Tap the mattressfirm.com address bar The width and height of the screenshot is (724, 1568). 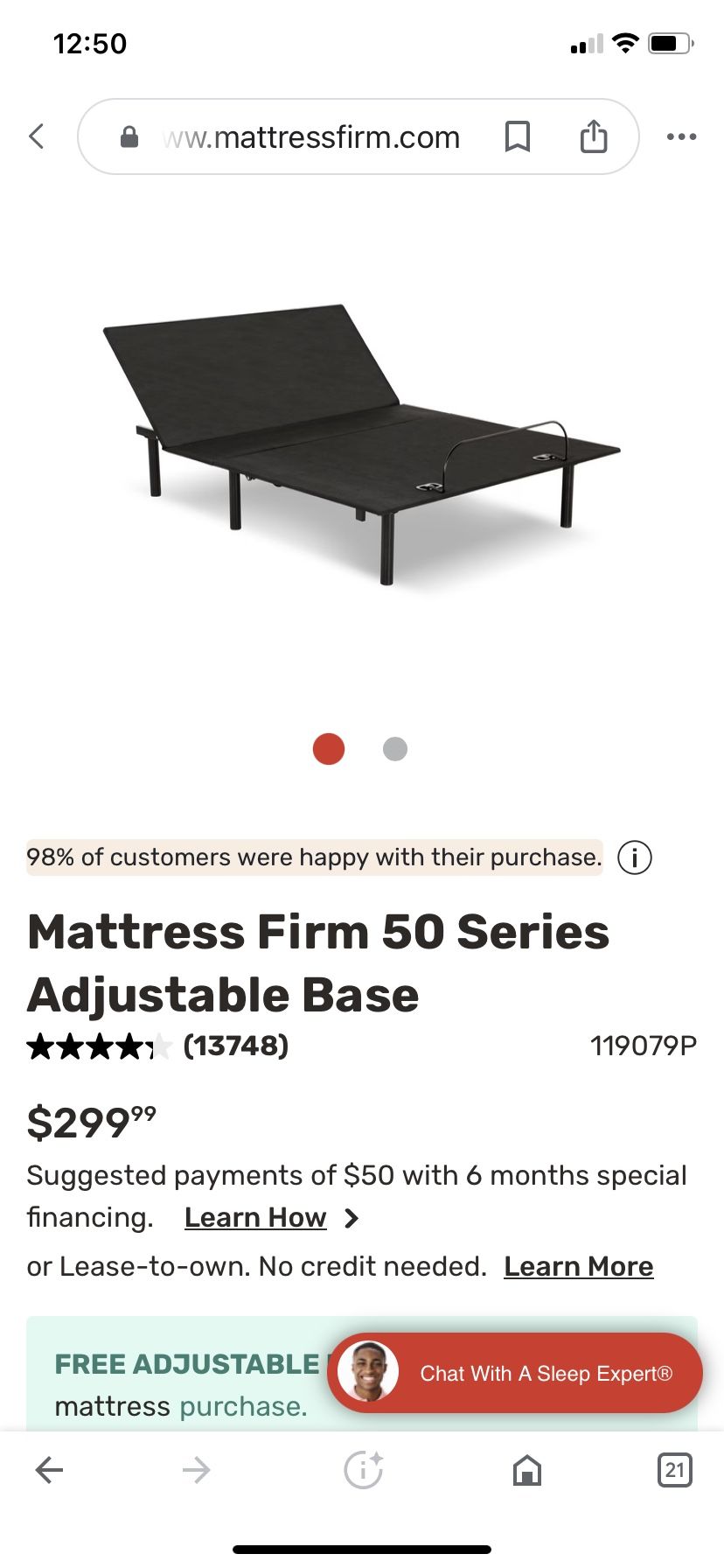(x=310, y=137)
